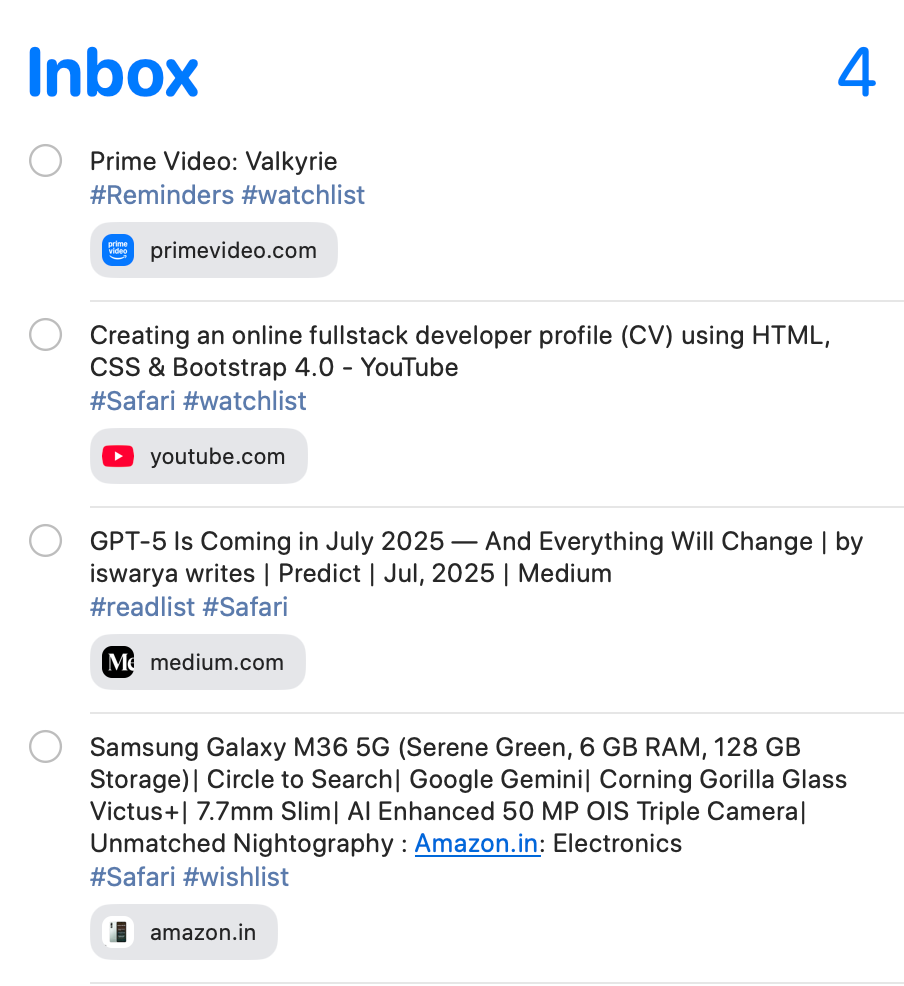
Task: Mark Samsung Galaxy M36 5G task done
Action: 46,747
